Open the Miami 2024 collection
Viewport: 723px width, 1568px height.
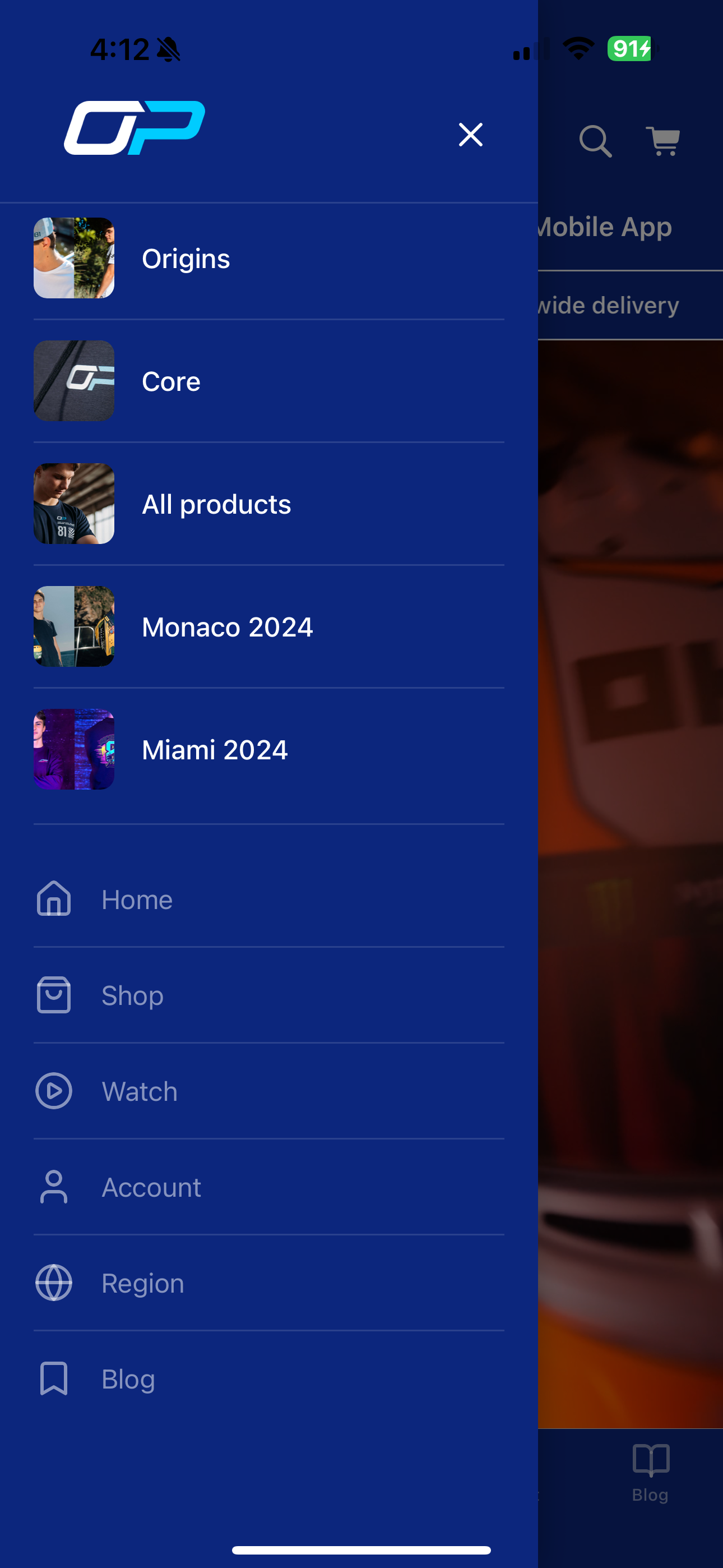[x=214, y=750]
